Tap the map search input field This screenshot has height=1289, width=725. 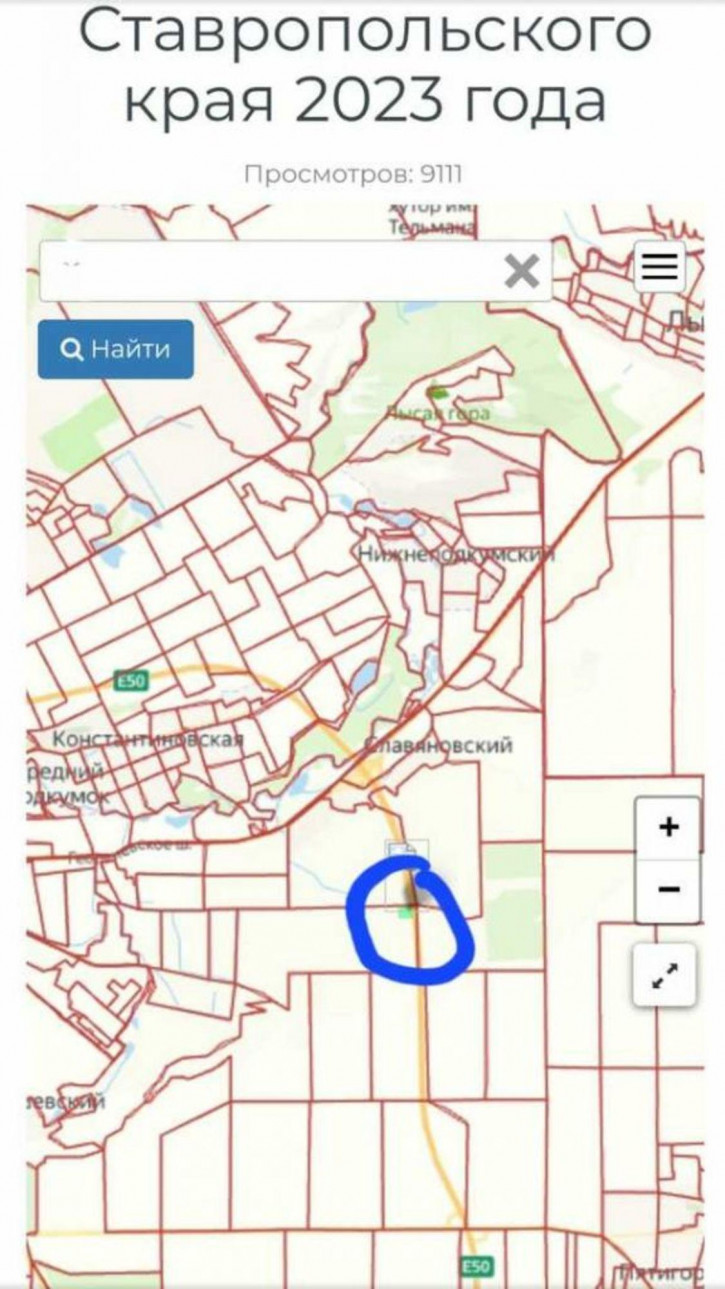click(270, 270)
